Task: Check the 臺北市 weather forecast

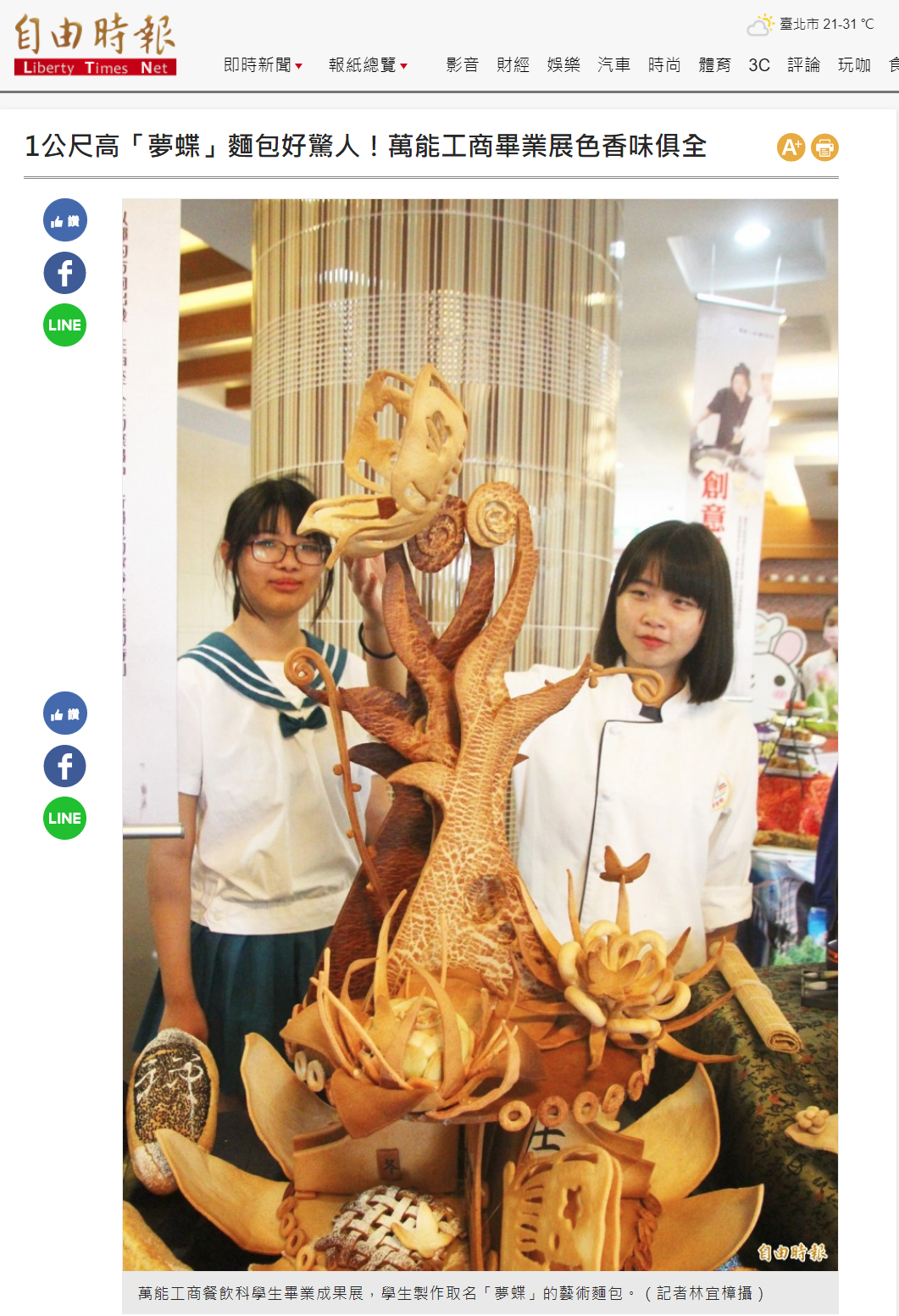Action: click(x=811, y=24)
